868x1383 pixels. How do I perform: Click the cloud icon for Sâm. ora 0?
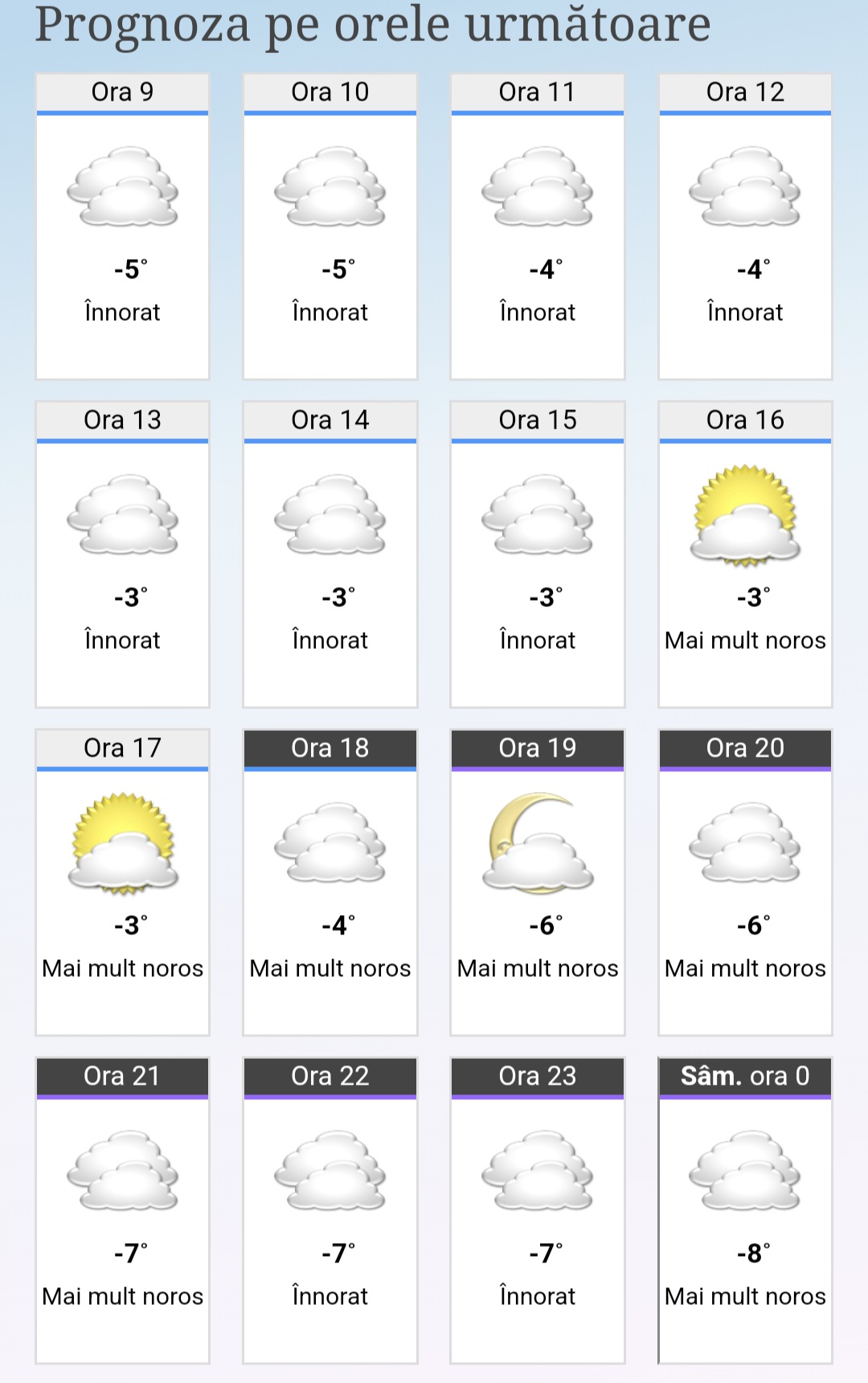744,1174
